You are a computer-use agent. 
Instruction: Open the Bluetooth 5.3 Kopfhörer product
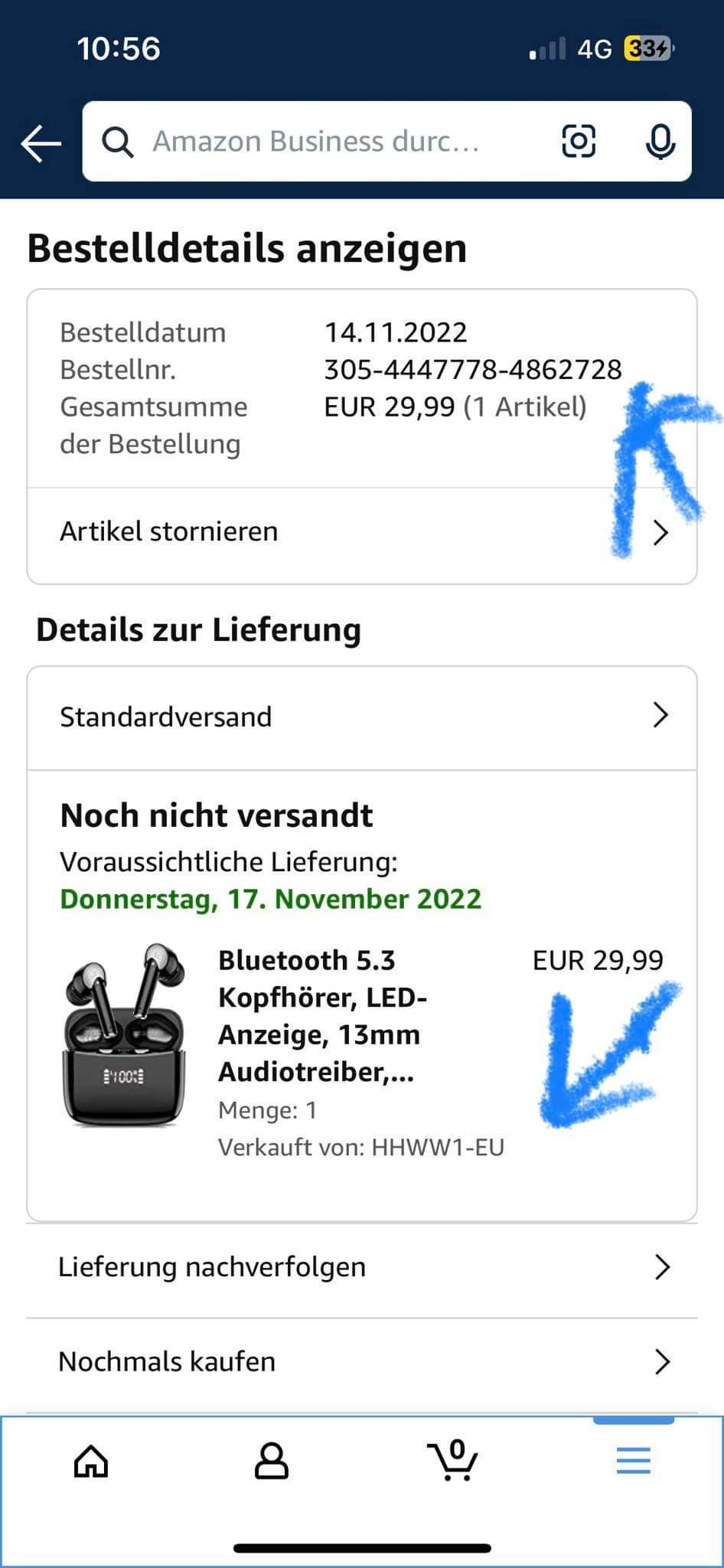321,1015
